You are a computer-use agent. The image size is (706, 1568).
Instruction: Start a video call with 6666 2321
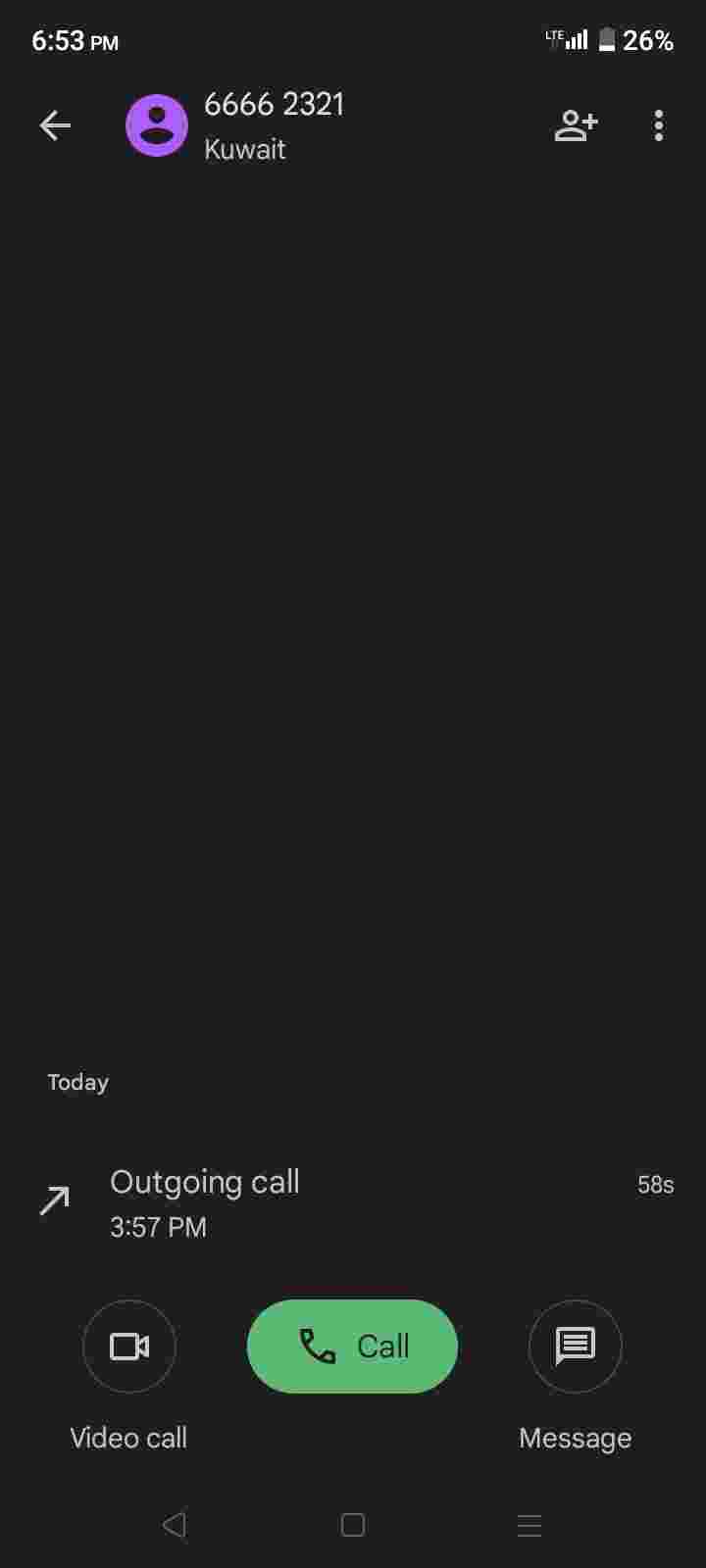click(x=129, y=1347)
